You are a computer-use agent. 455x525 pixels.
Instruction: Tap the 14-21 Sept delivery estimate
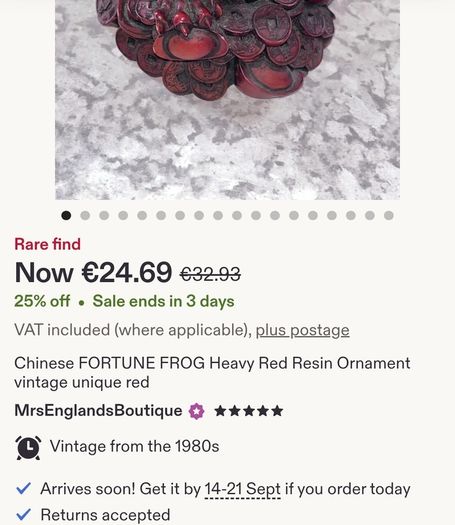(x=243, y=489)
